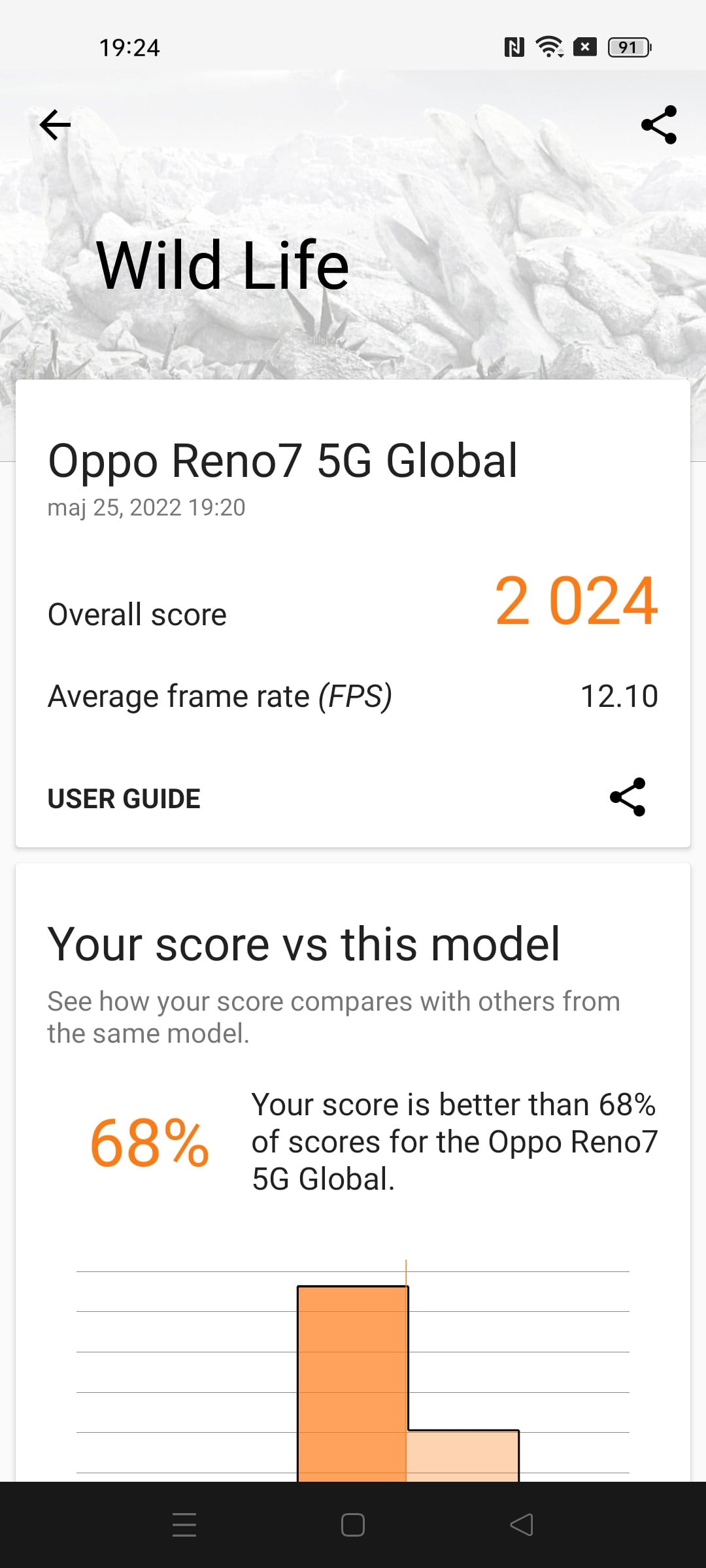
Task: Share results via the top-right share icon
Action: click(x=658, y=125)
